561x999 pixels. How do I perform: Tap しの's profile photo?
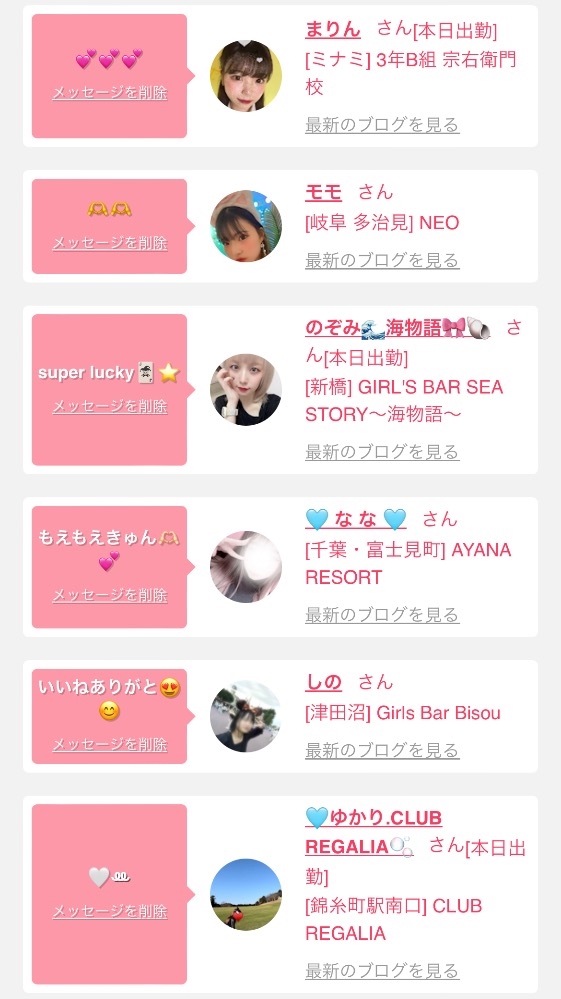(x=246, y=716)
